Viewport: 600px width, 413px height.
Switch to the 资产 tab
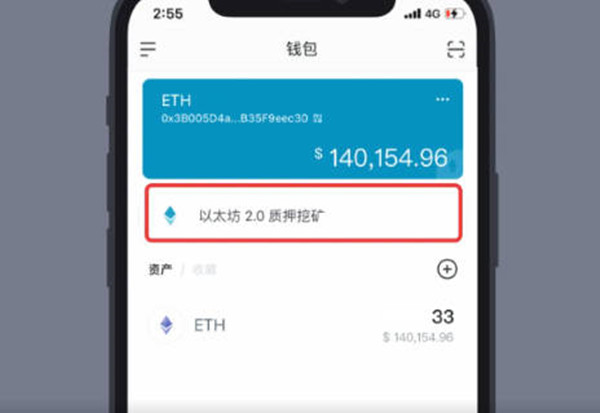tap(160, 269)
